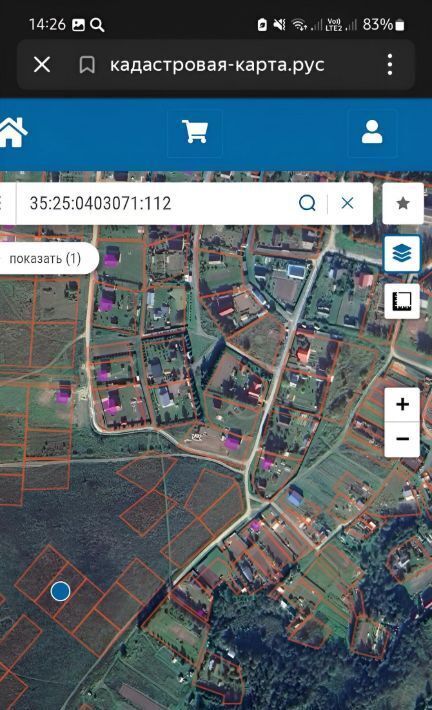Image resolution: width=432 pixels, height=710 pixels.
Task: Bookmark the кадастровая-карта.рус page
Action: click(x=87, y=65)
